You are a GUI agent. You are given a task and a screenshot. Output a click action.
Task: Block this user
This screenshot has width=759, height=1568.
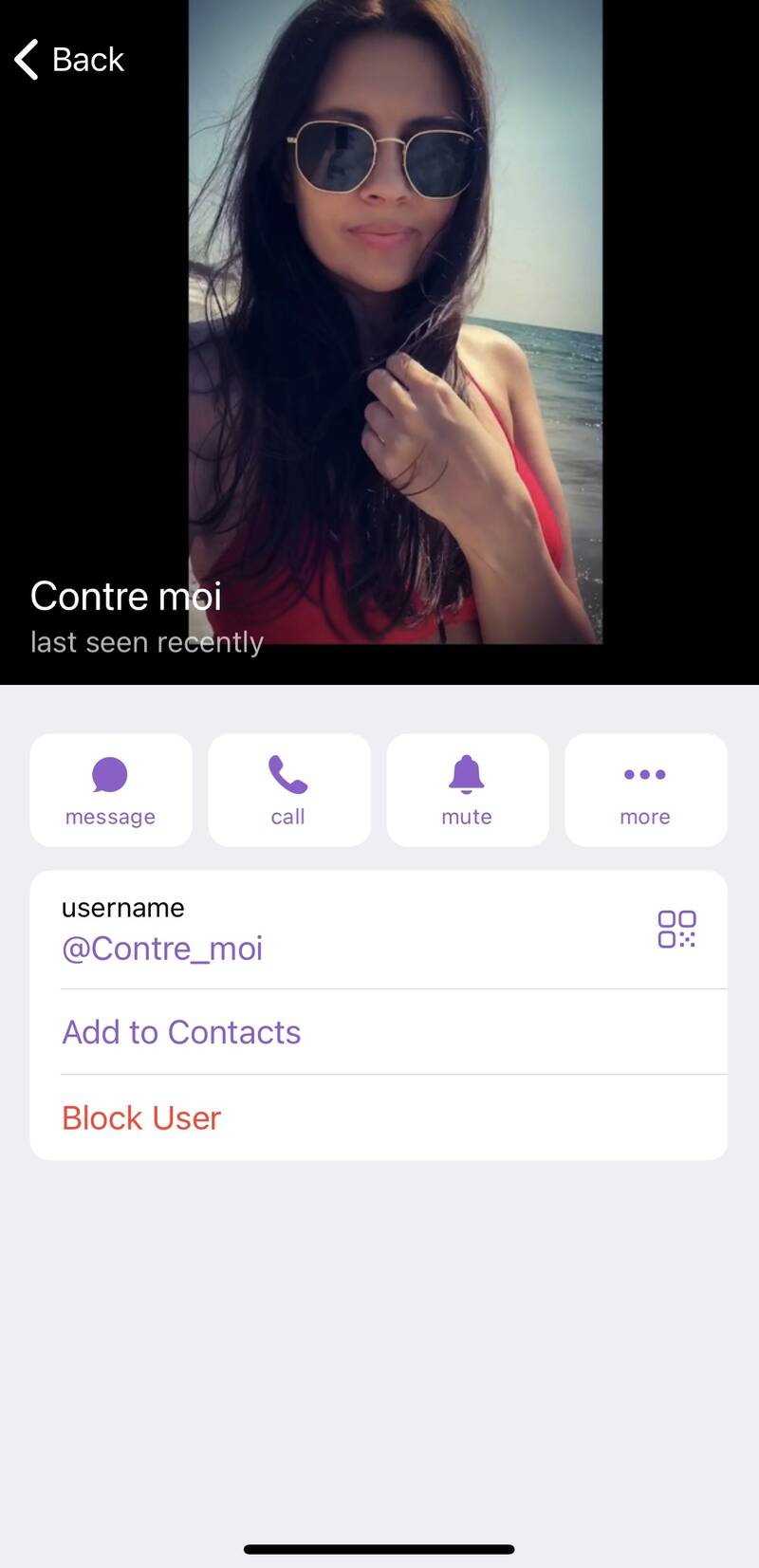pyautogui.click(x=379, y=1117)
